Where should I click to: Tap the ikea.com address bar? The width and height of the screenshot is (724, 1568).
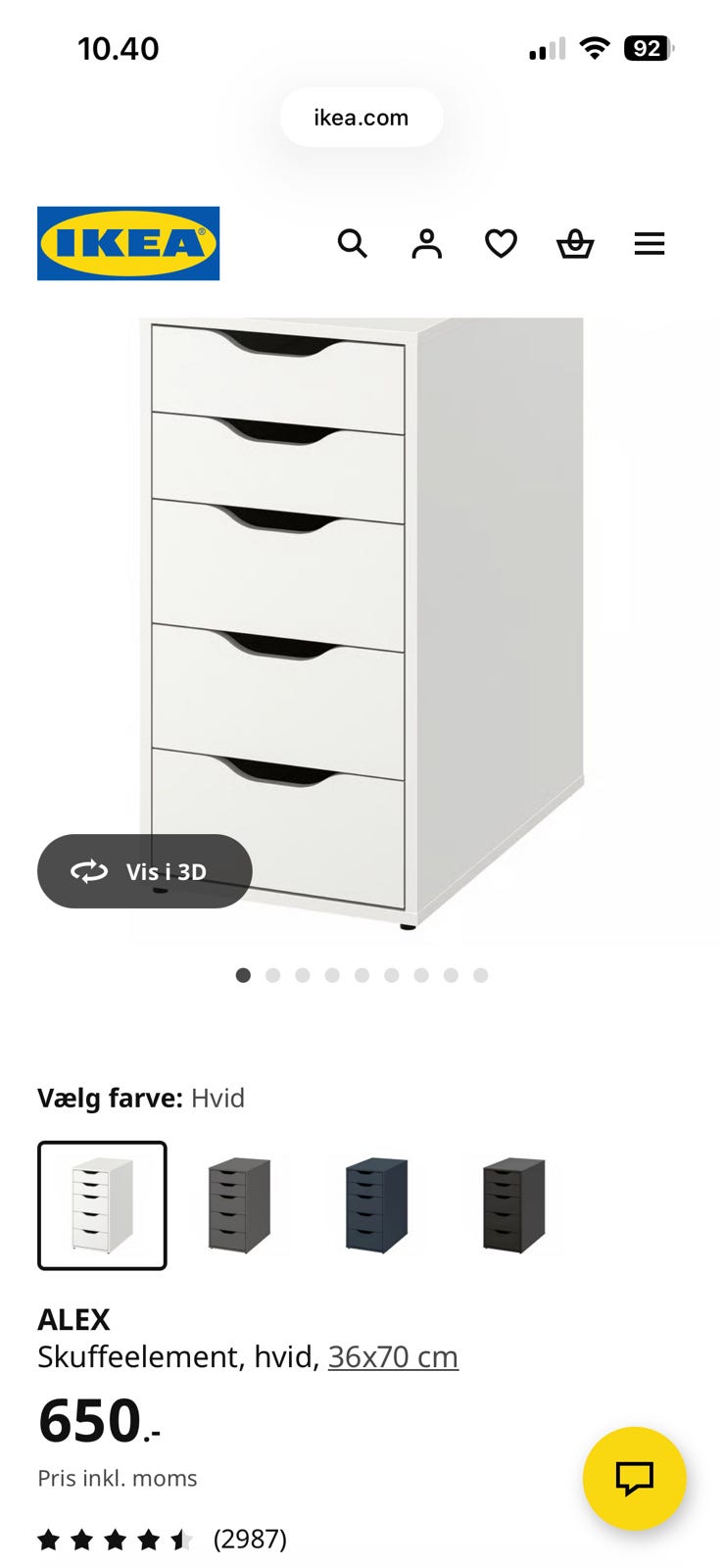[x=362, y=117]
